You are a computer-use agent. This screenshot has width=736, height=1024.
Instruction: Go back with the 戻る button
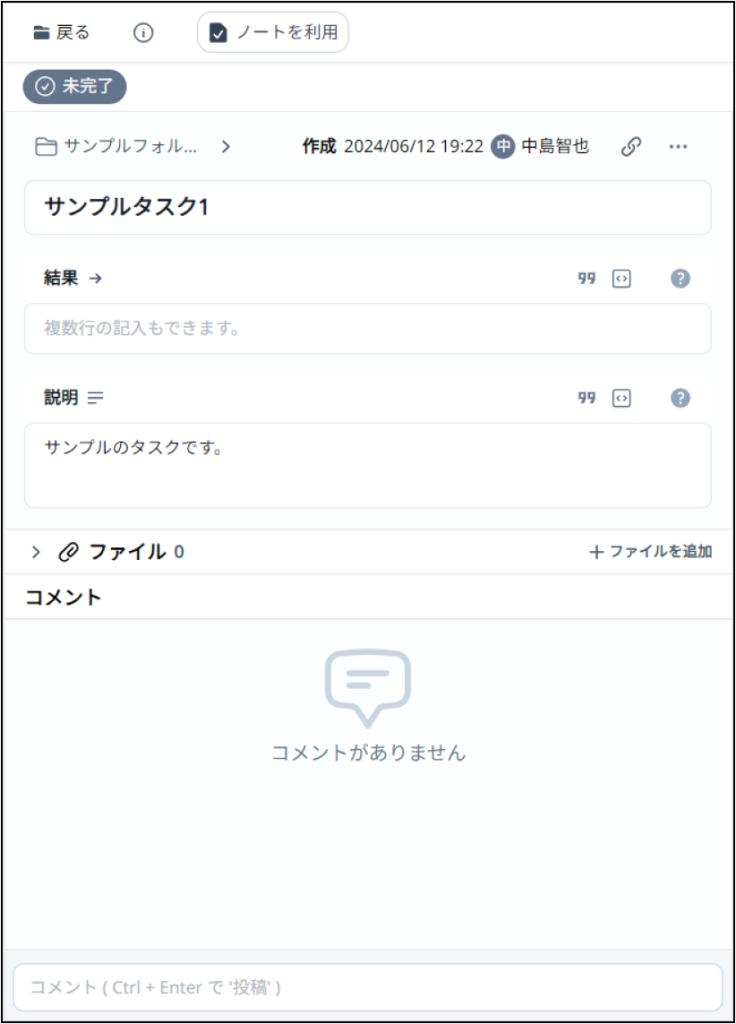[61, 33]
